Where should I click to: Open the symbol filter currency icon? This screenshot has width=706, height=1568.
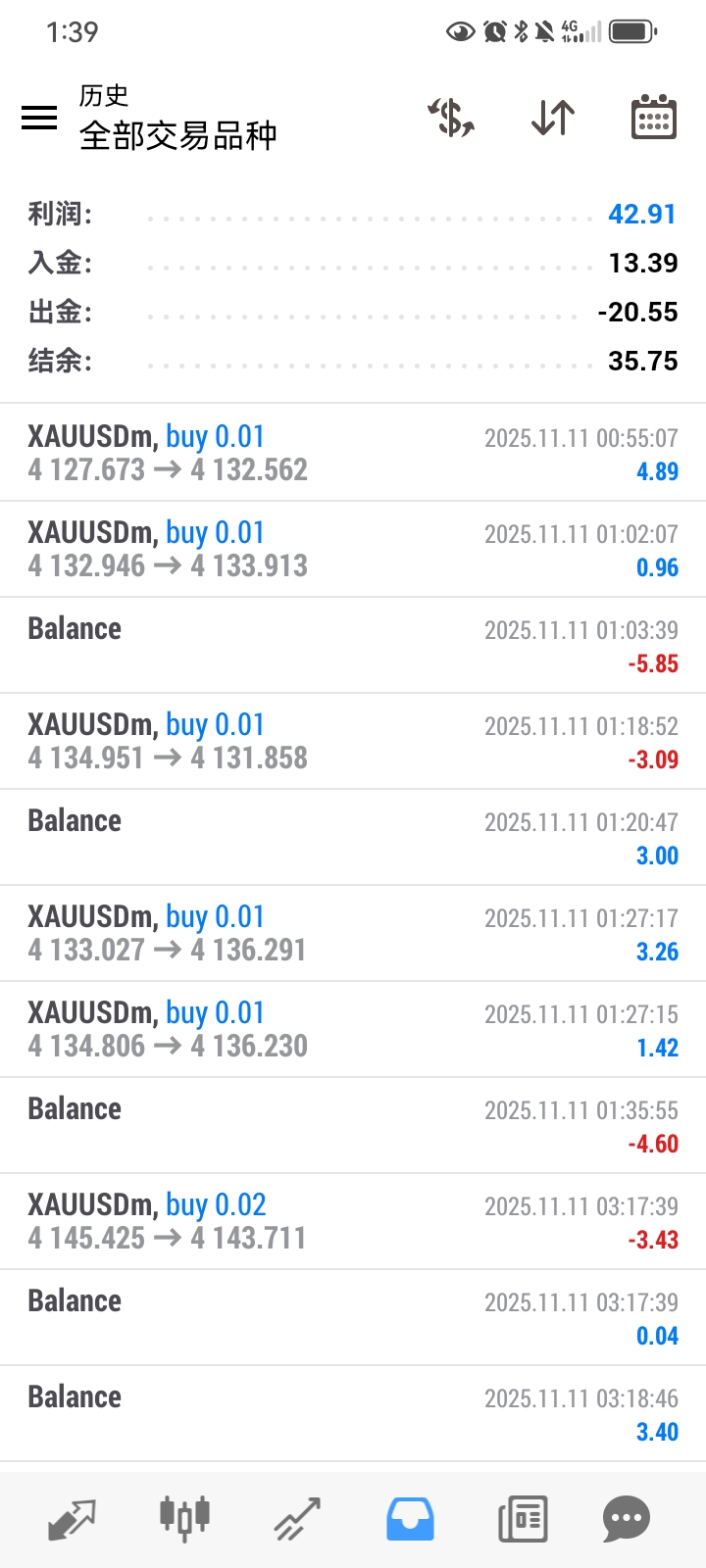pos(451,119)
